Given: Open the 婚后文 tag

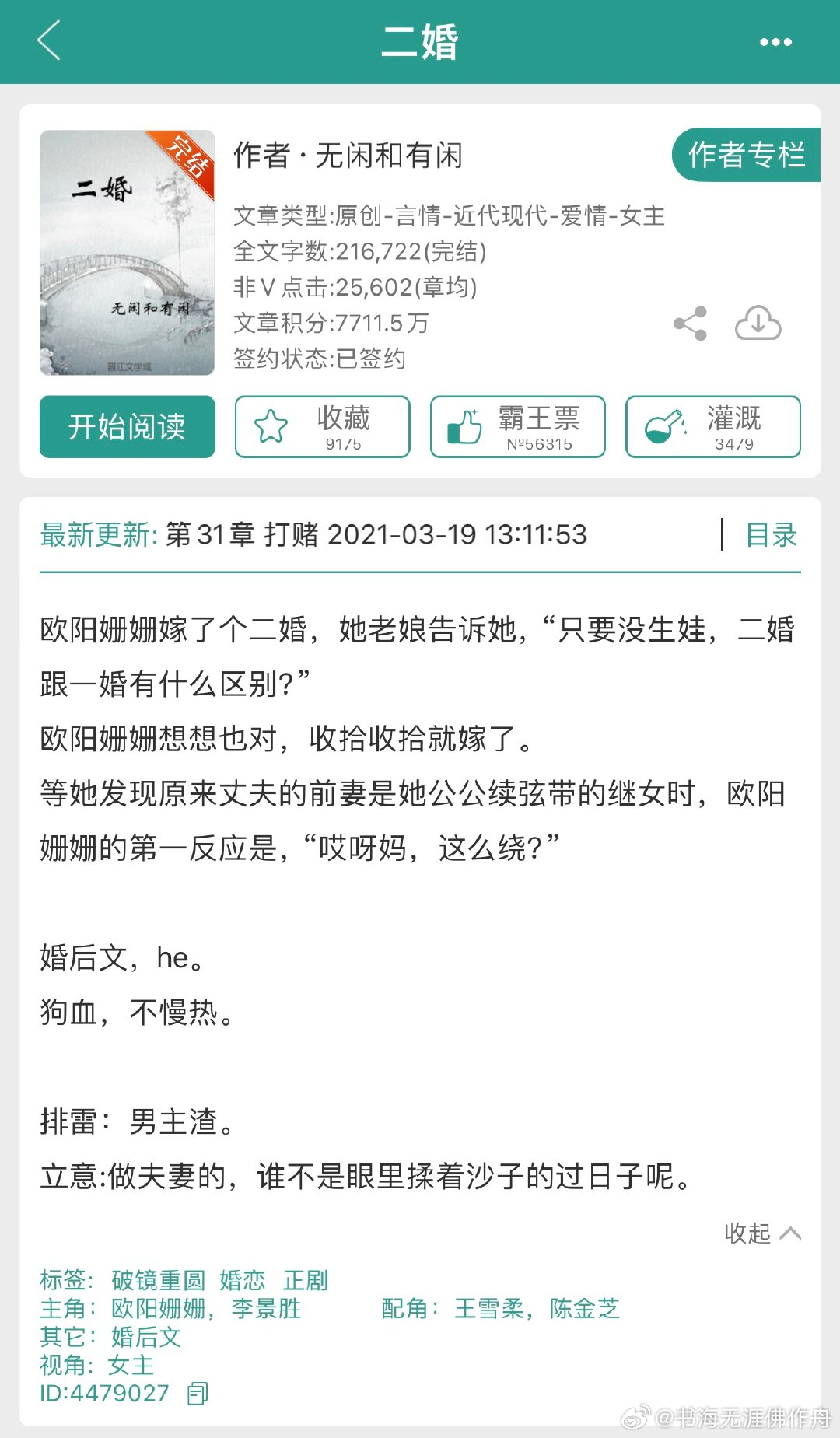Looking at the screenshot, I should [146, 1337].
